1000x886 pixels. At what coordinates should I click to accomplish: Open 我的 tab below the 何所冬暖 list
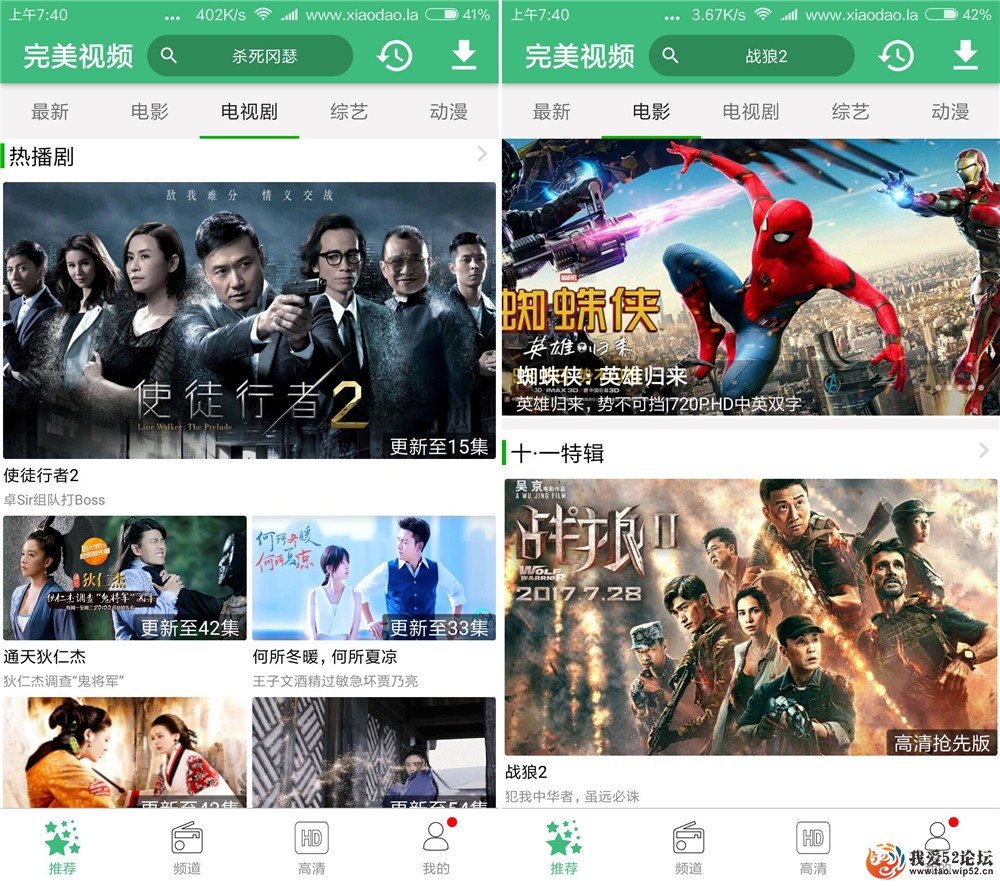point(436,848)
